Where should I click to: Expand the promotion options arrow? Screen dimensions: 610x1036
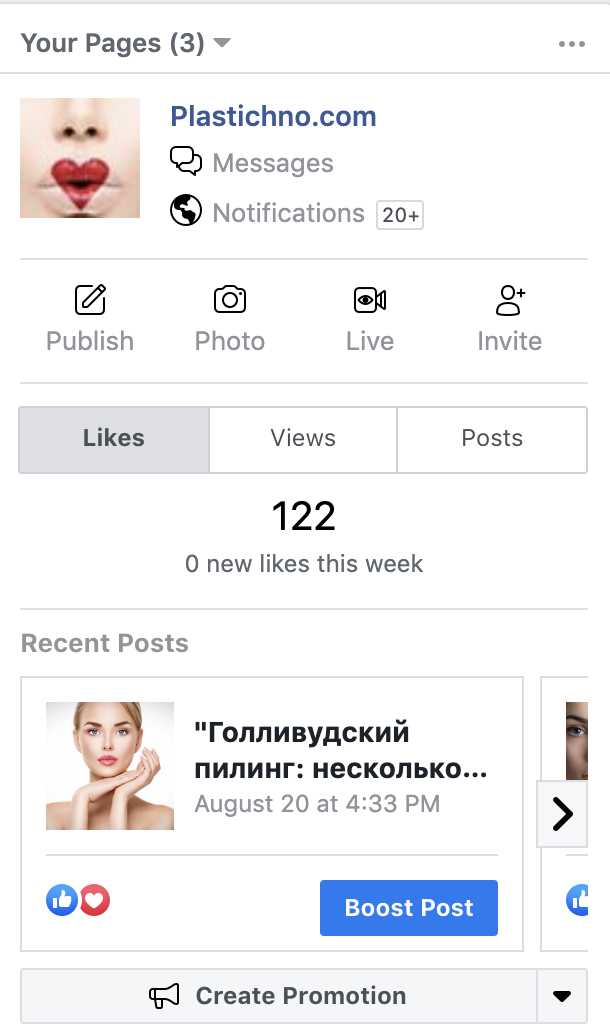coord(562,996)
